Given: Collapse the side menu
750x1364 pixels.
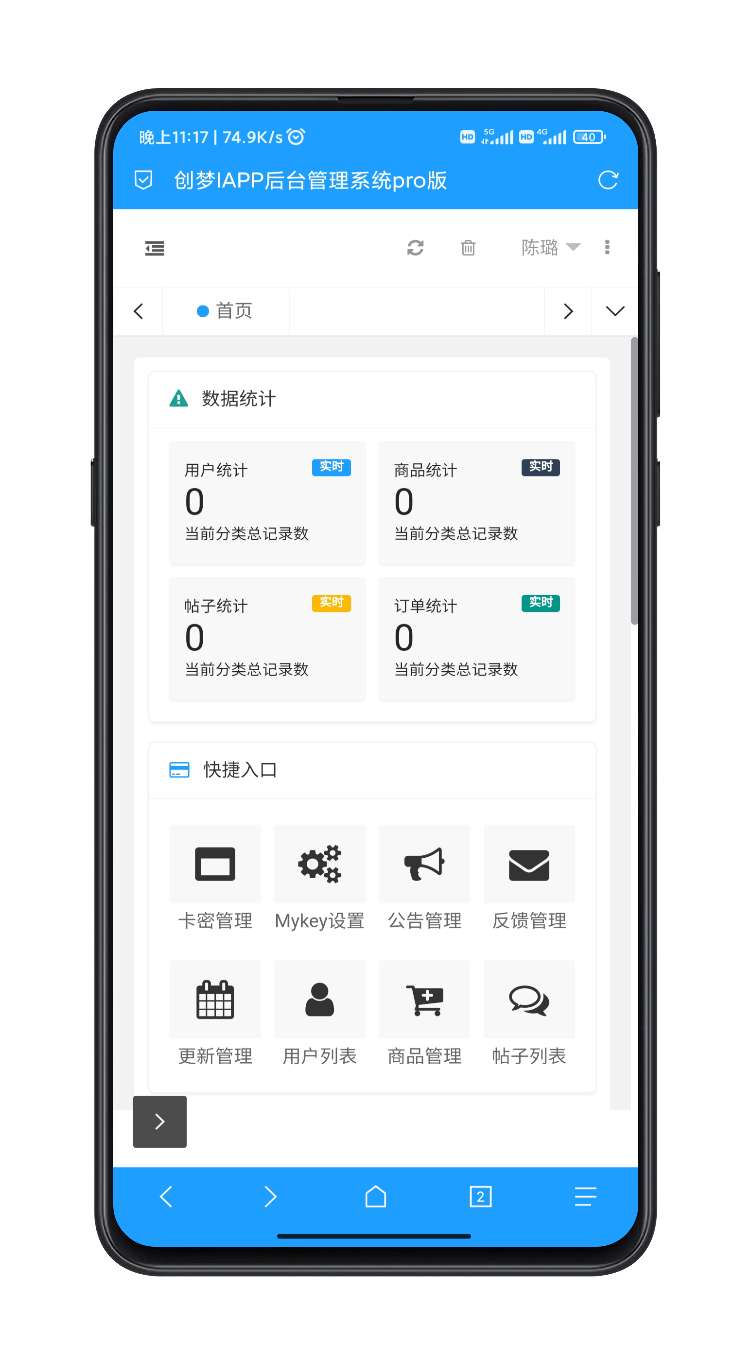Looking at the screenshot, I should [154, 248].
